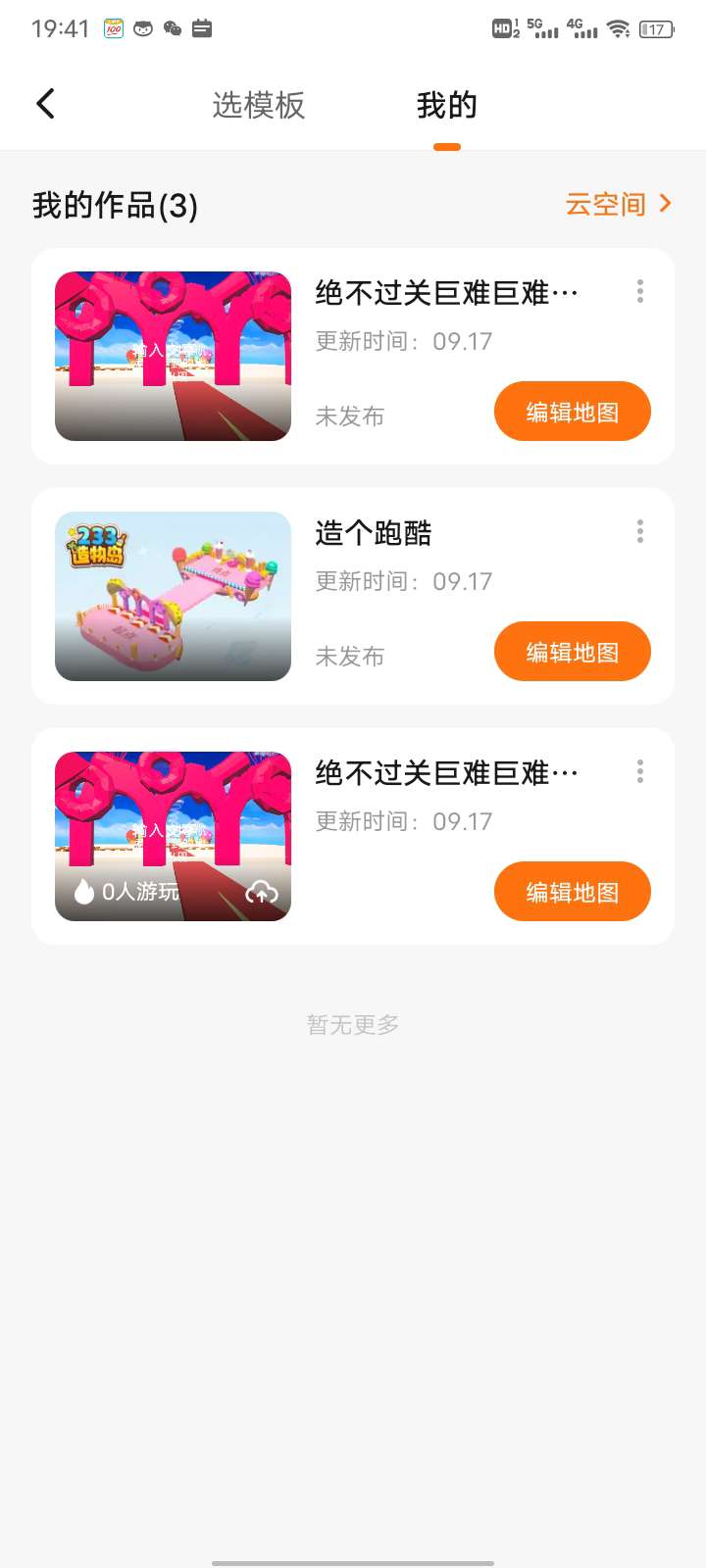Switch to the 选模板 tab

pyautogui.click(x=259, y=105)
